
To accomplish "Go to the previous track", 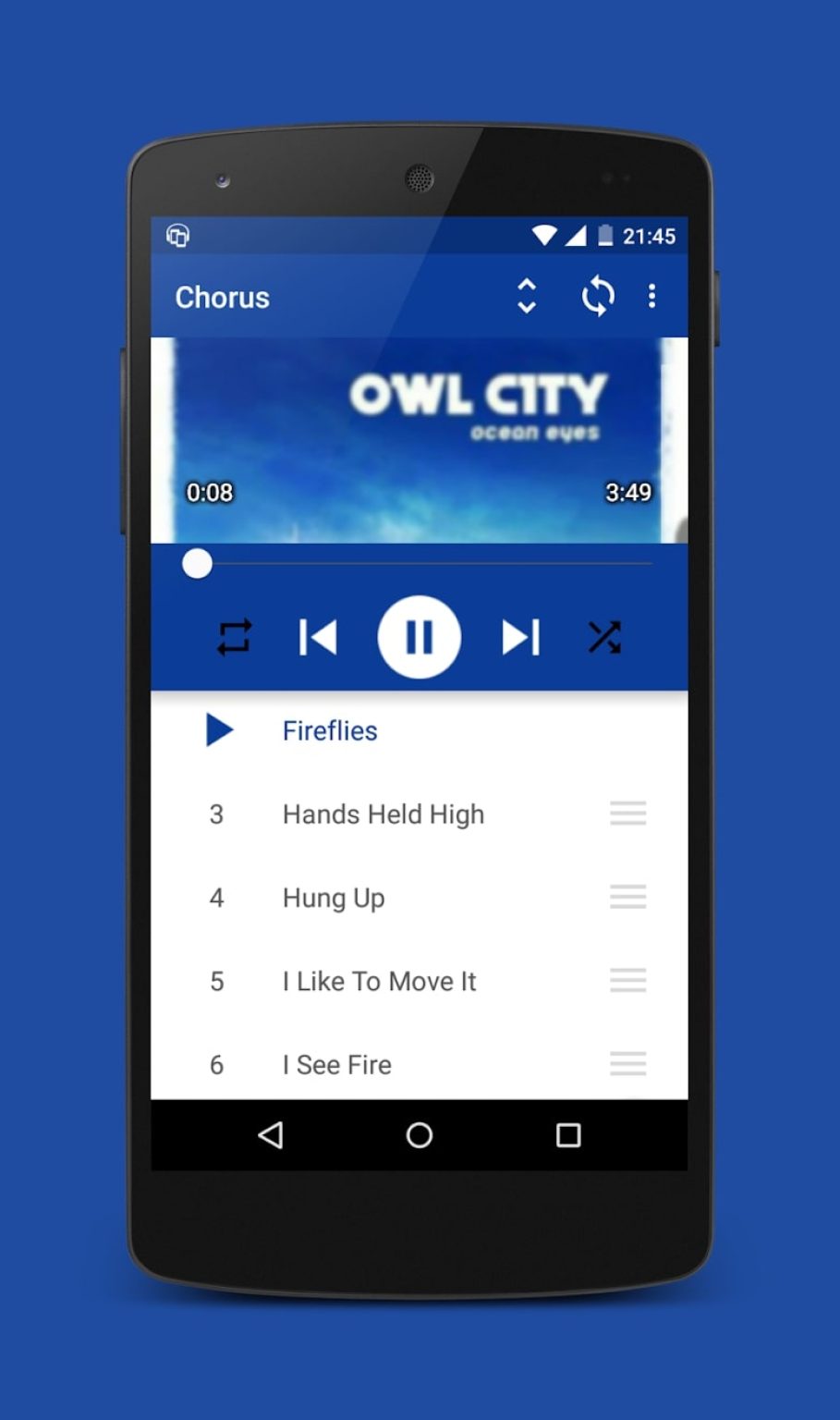I will [320, 636].
